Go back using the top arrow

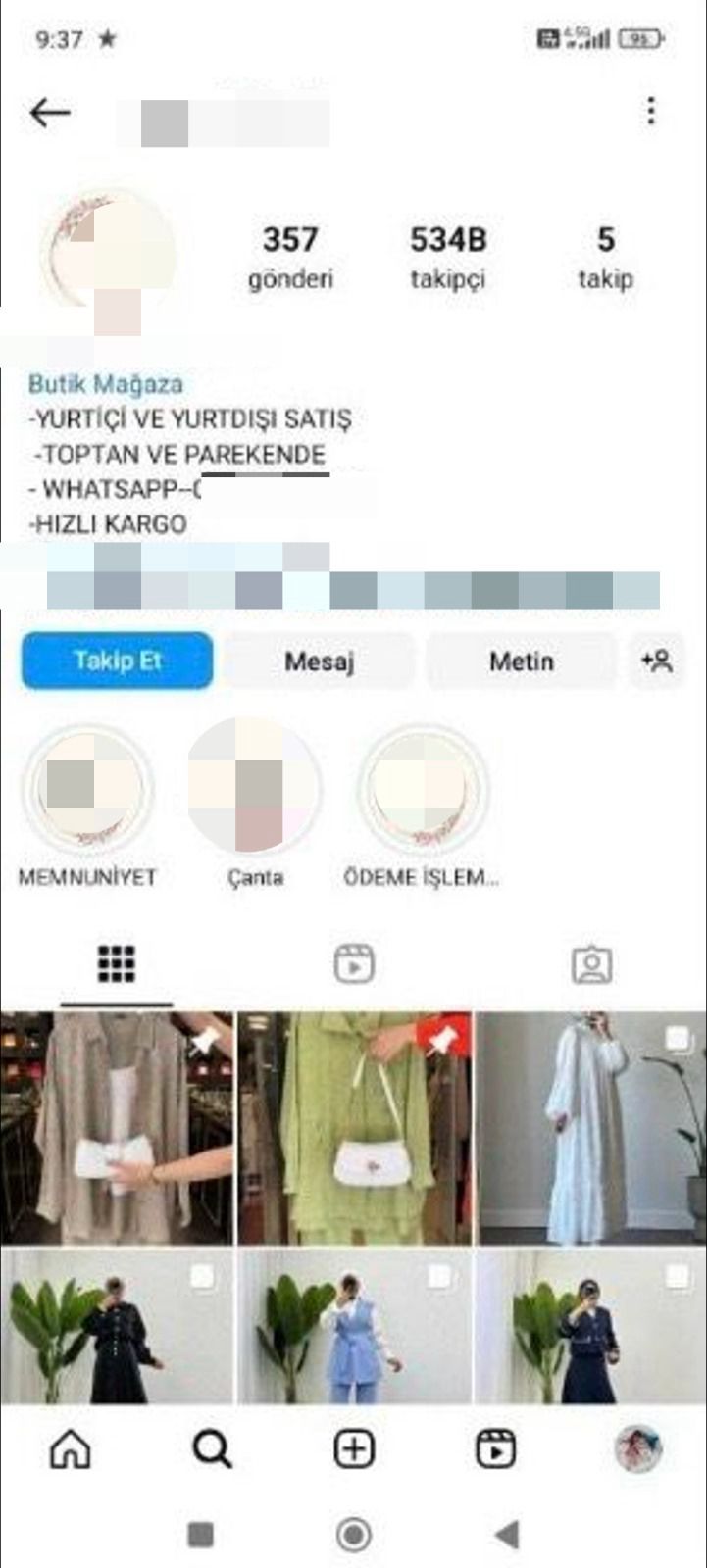49,113
